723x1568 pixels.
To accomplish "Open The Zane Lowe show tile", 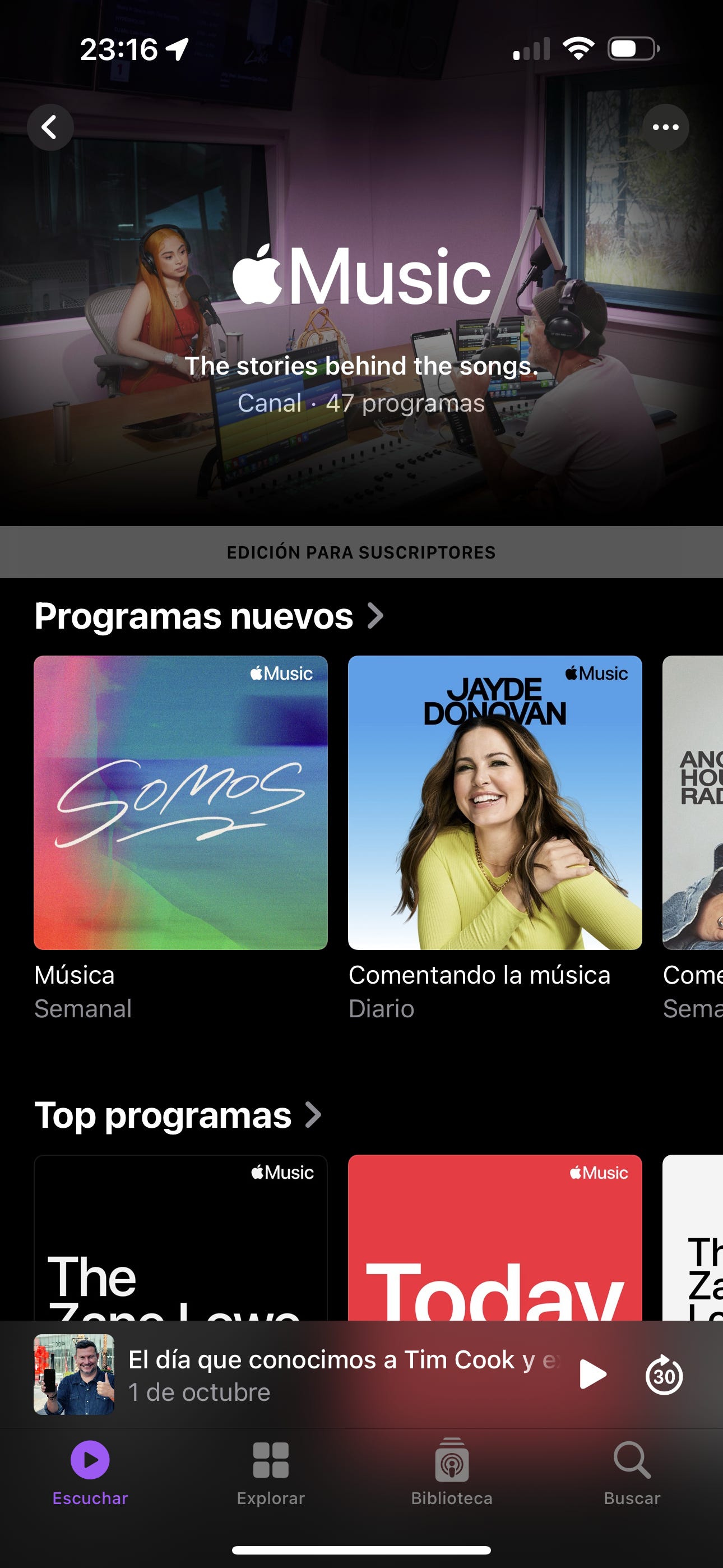I will coord(180,1238).
